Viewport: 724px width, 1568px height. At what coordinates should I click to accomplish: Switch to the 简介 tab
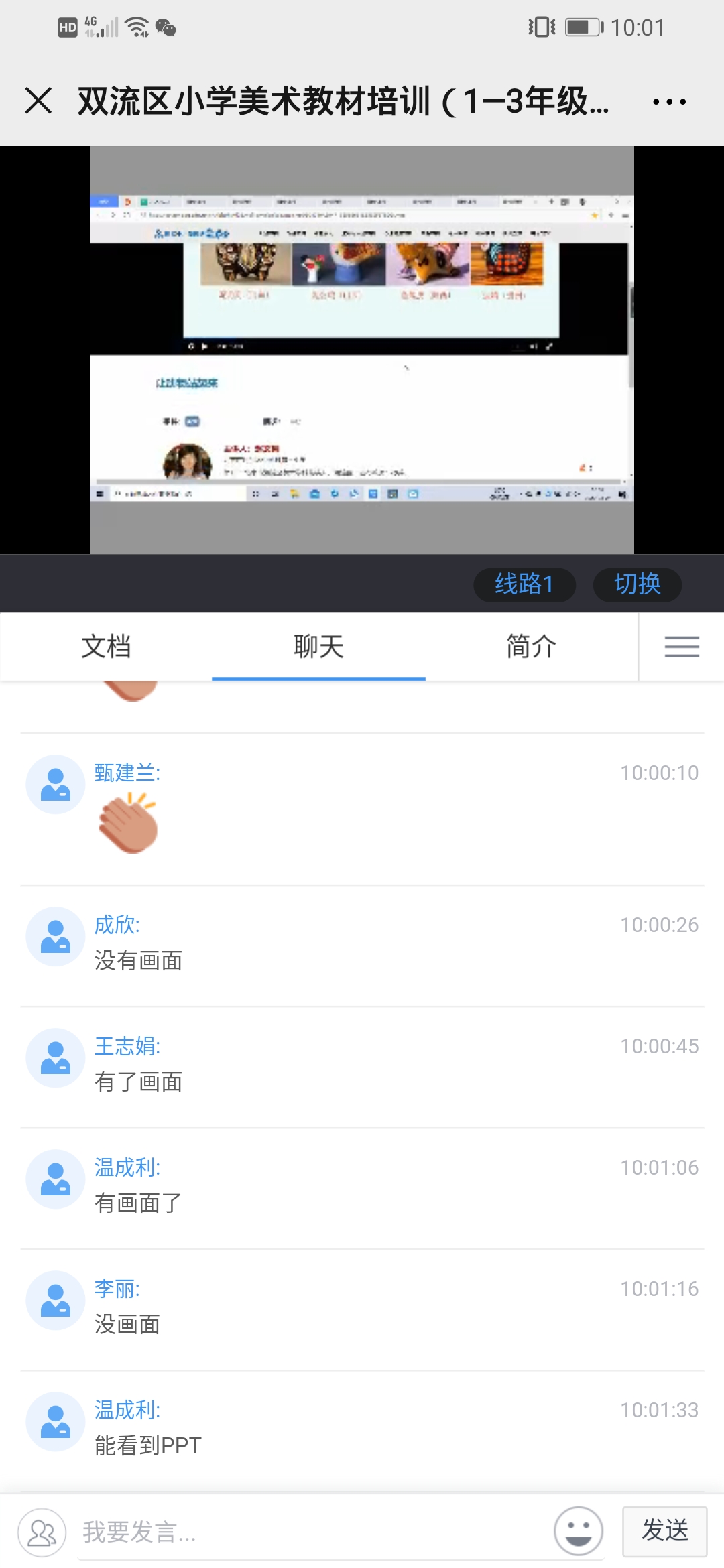(x=531, y=647)
